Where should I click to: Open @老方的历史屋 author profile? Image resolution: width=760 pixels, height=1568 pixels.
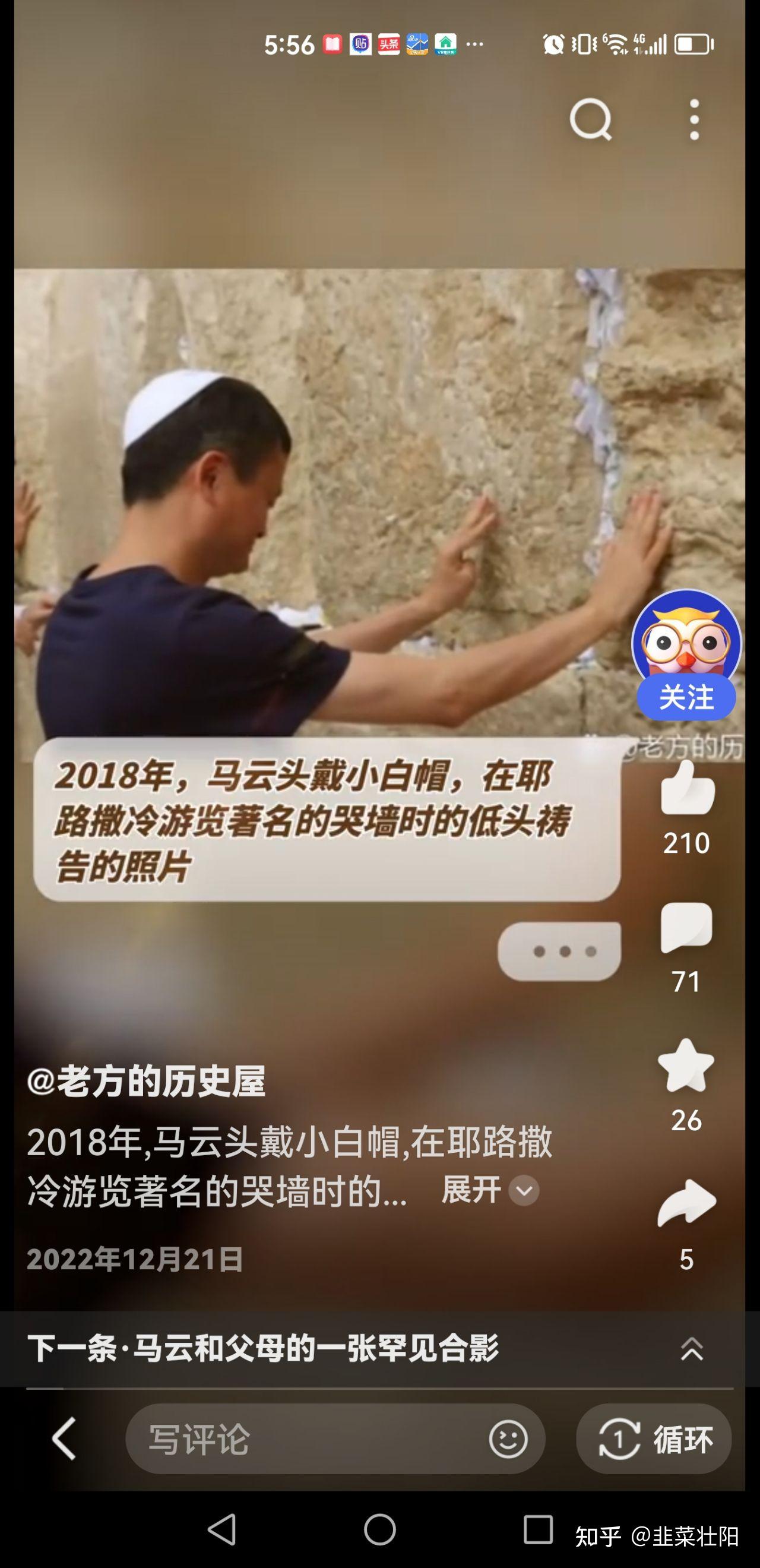(x=146, y=1082)
